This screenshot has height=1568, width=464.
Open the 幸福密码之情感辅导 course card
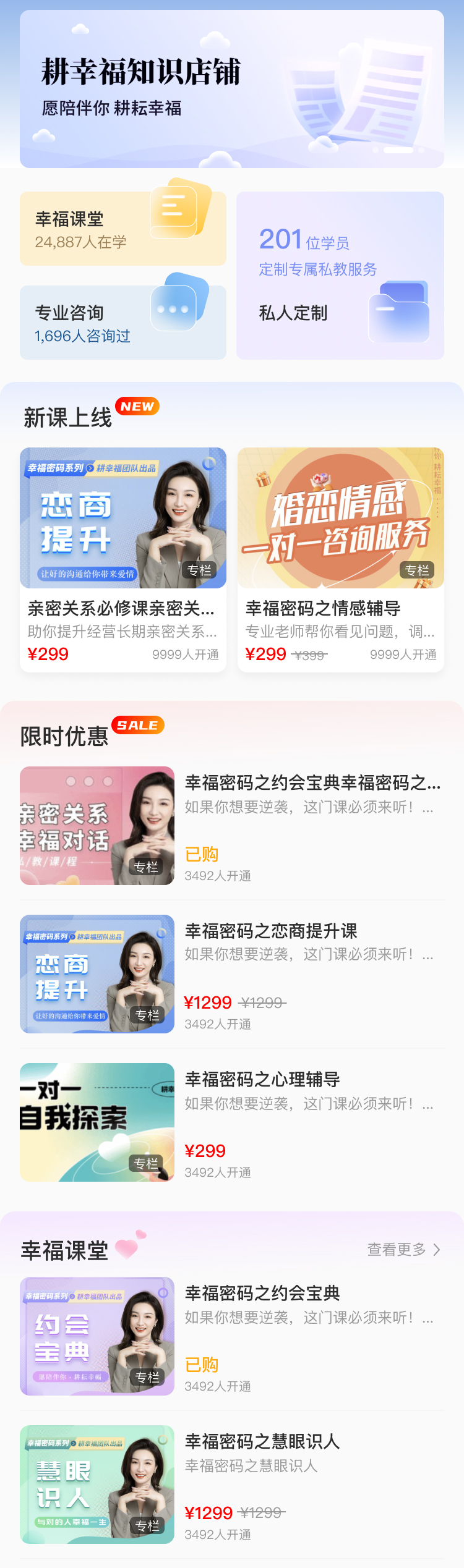coord(340,559)
